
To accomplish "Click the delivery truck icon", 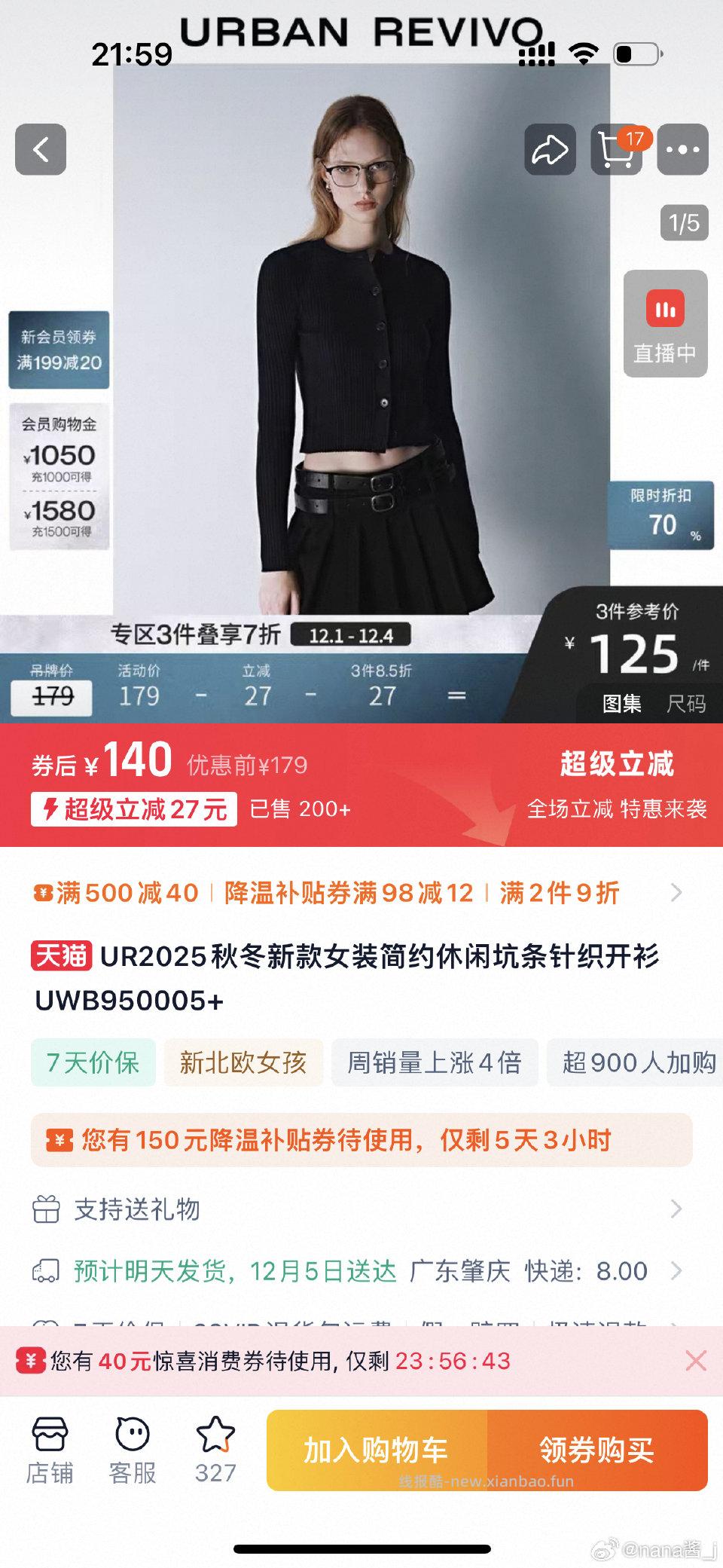I will click(47, 1270).
